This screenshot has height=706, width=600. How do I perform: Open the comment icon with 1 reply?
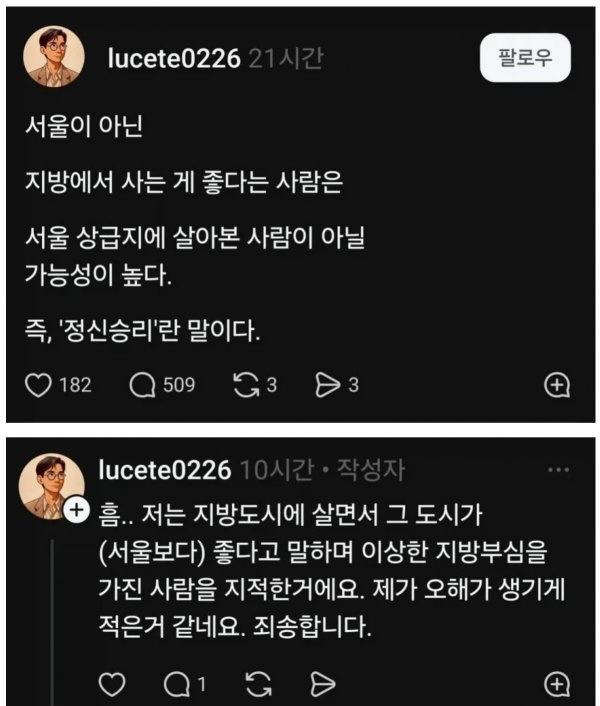click(x=176, y=685)
